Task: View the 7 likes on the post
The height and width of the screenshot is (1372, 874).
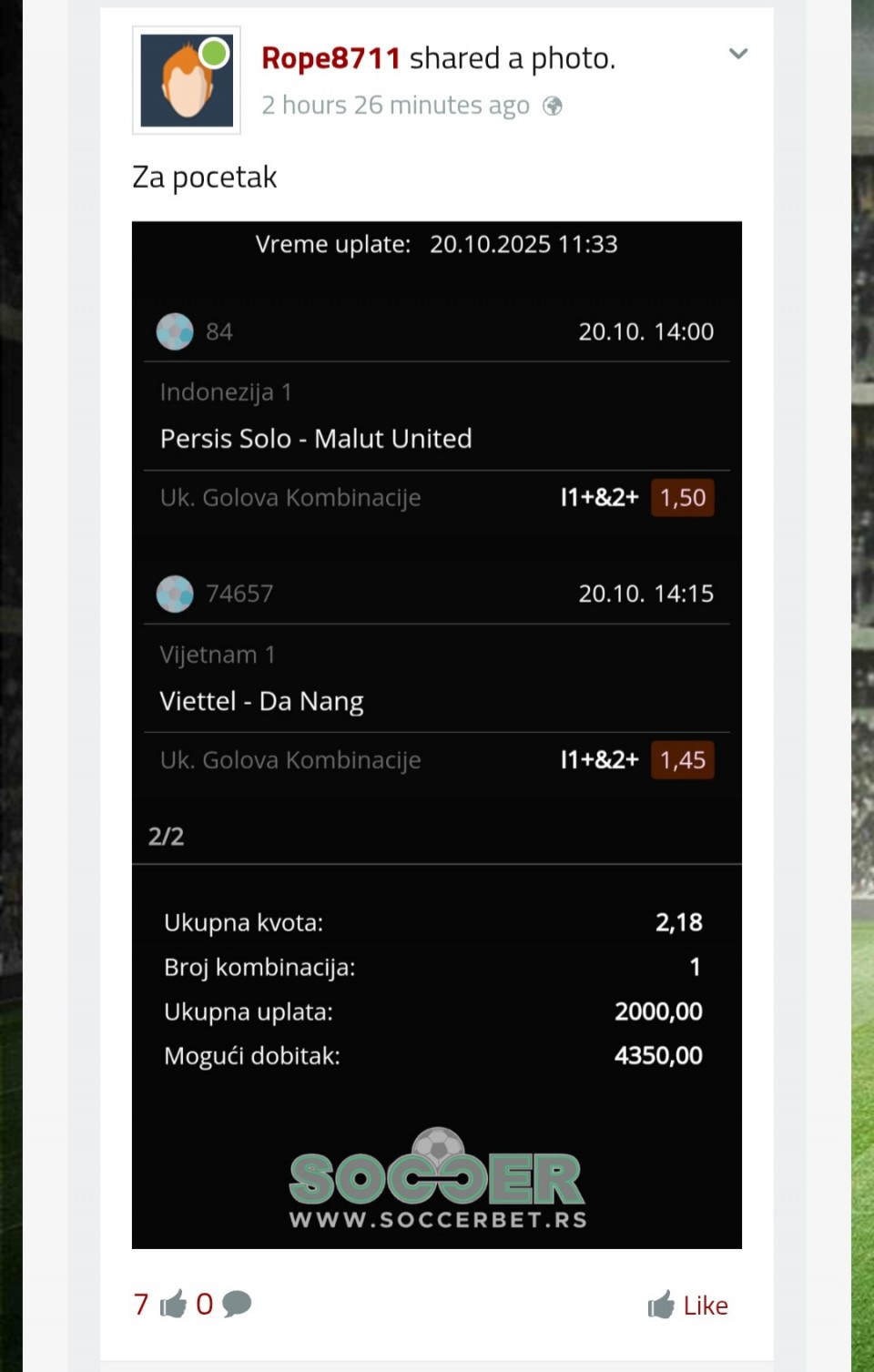Action: coord(159,1304)
